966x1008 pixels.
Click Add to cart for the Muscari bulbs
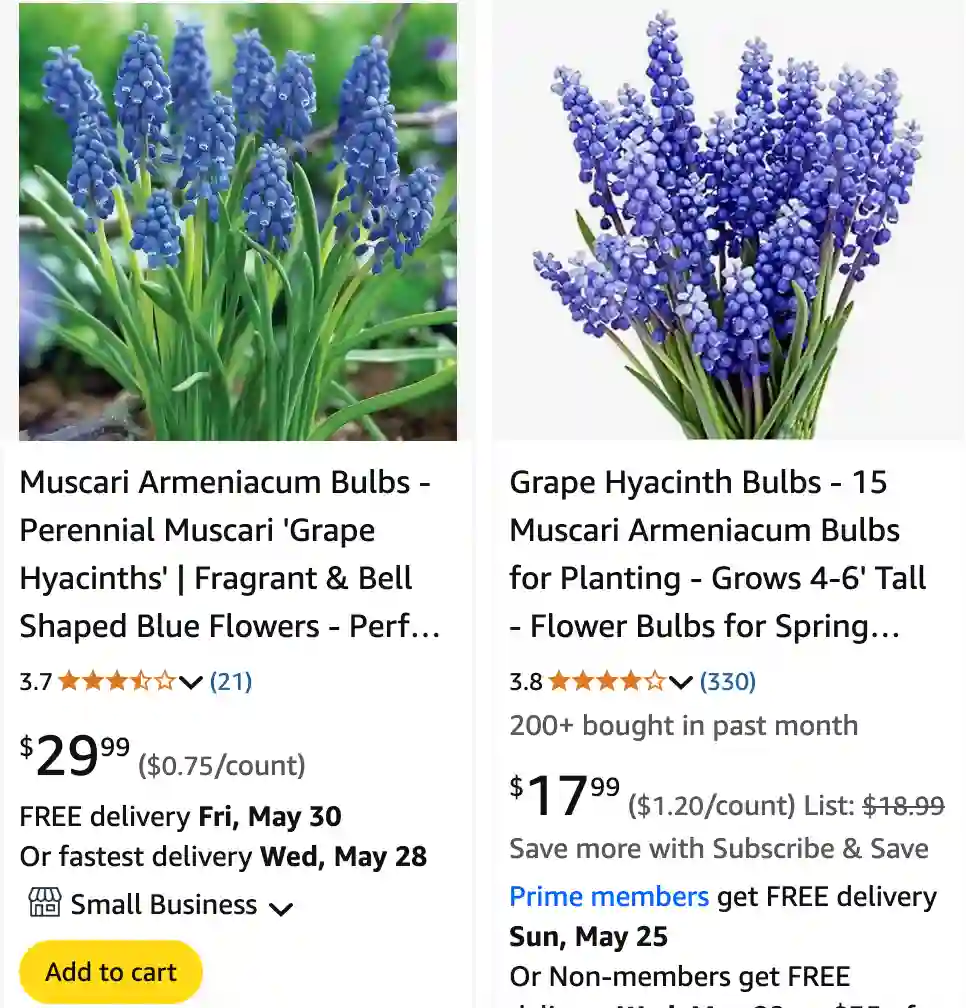point(110,970)
